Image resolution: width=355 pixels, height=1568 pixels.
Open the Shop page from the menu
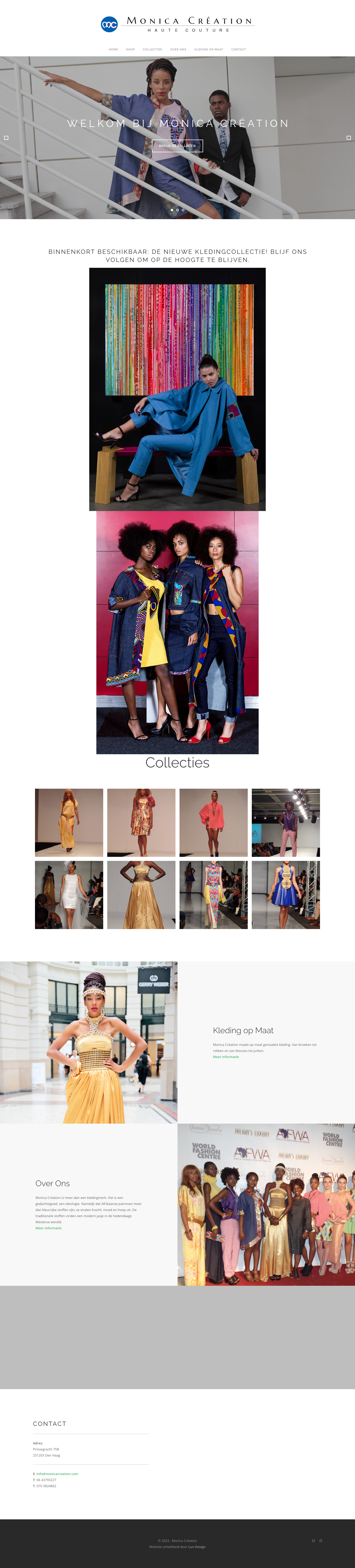(x=130, y=49)
